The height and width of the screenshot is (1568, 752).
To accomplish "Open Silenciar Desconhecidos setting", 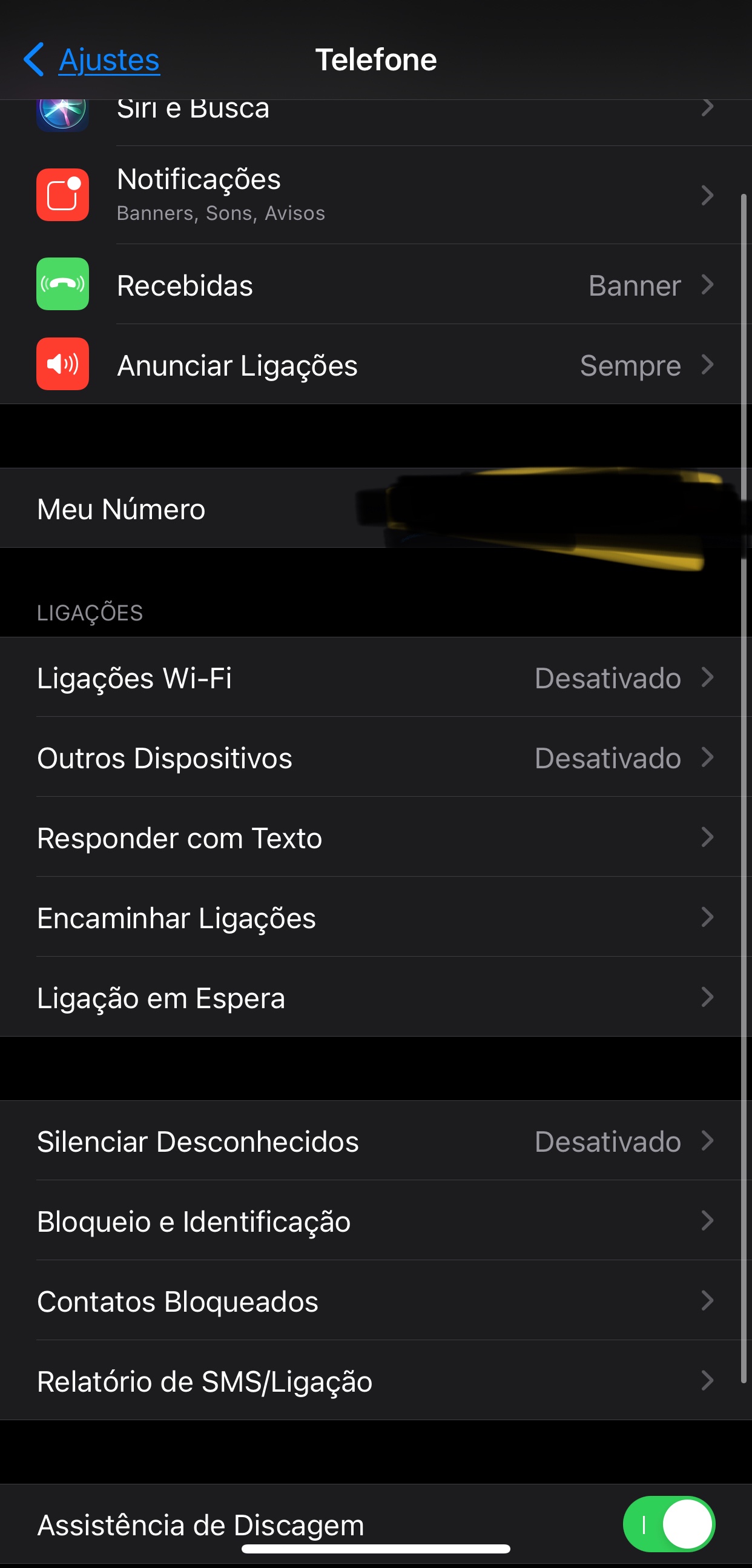I will pyautogui.click(x=375, y=1141).
